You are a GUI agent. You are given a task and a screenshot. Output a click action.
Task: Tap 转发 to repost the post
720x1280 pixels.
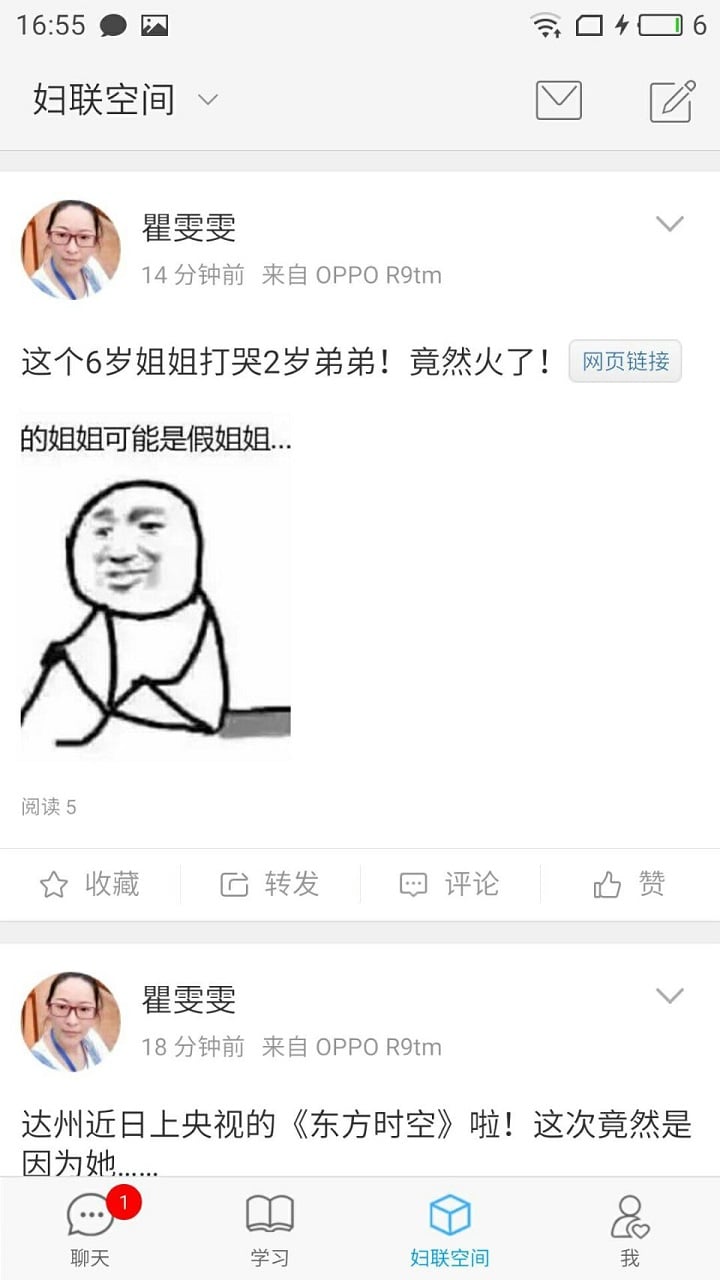pyautogui.click(x=270, y=884)
